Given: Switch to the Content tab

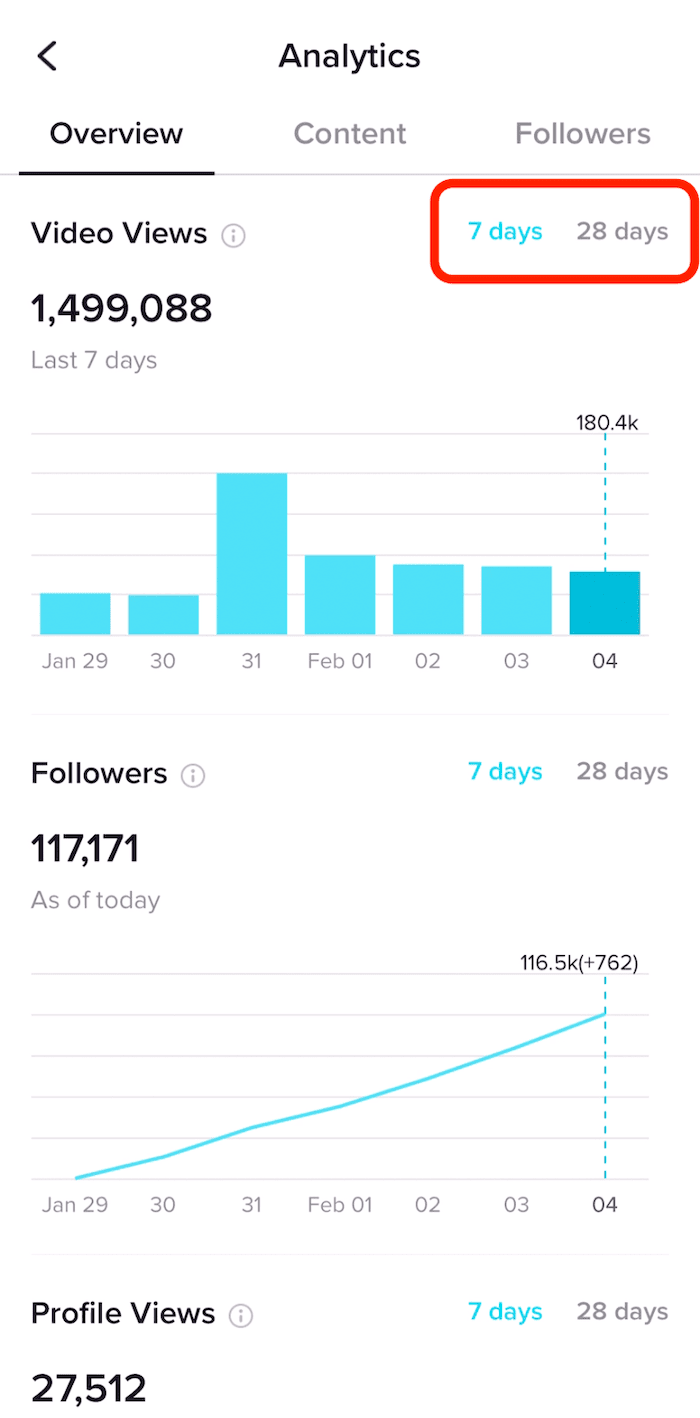Looking at the screenshot, I should pyautogui.click(x=350, y=134).
